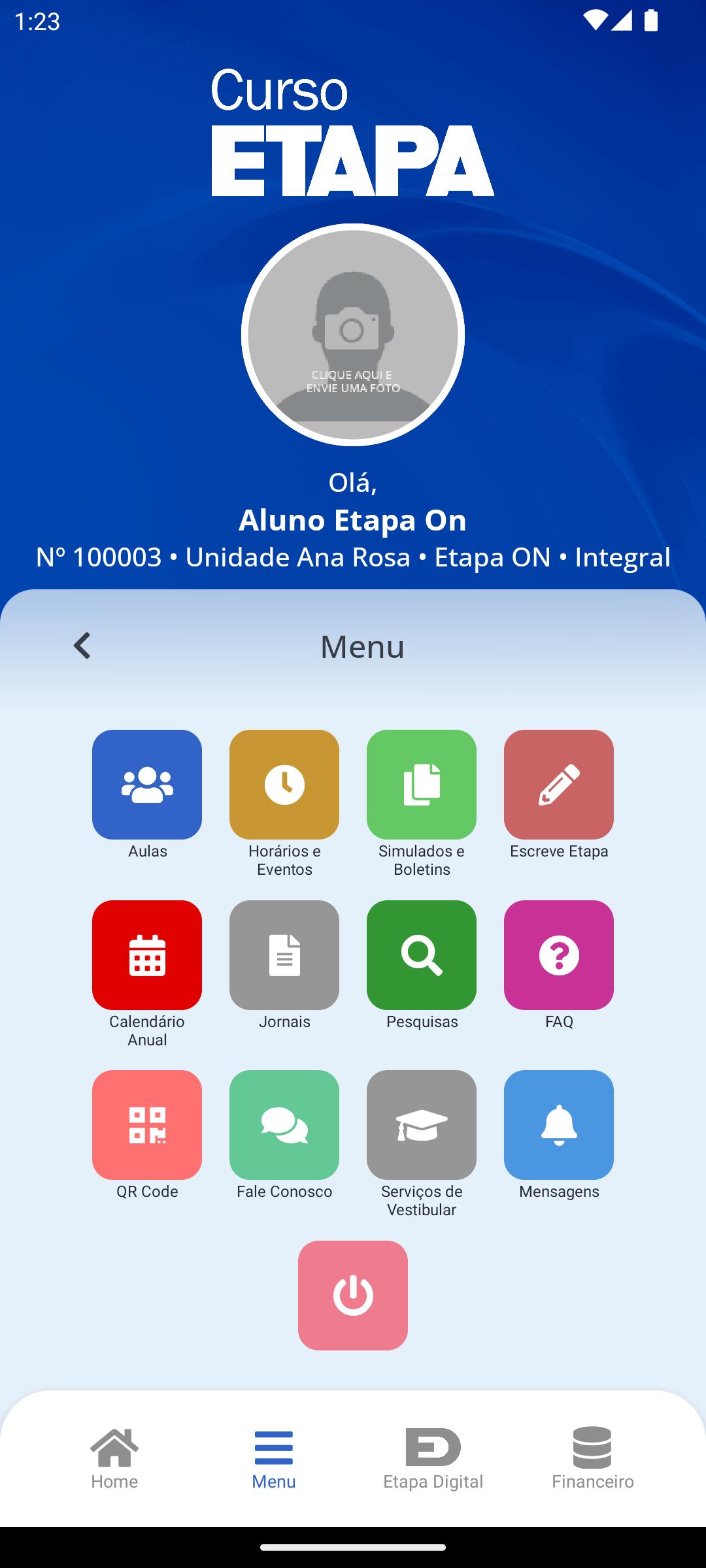Switch to the Financeiro tab
Viewport: 706px width, 1568px height.
tap(592, 1458)
